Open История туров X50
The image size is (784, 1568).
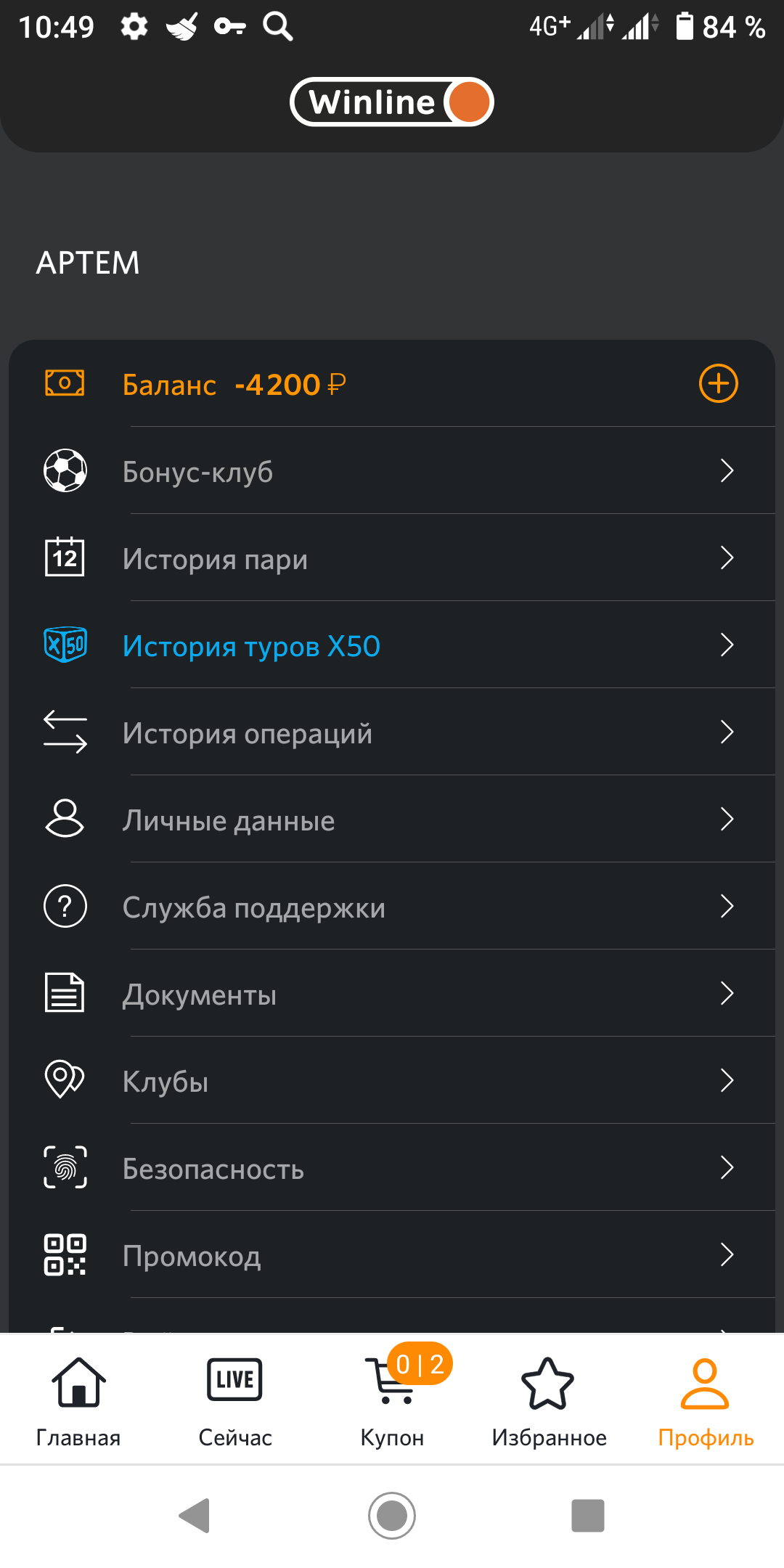point(392,645)
